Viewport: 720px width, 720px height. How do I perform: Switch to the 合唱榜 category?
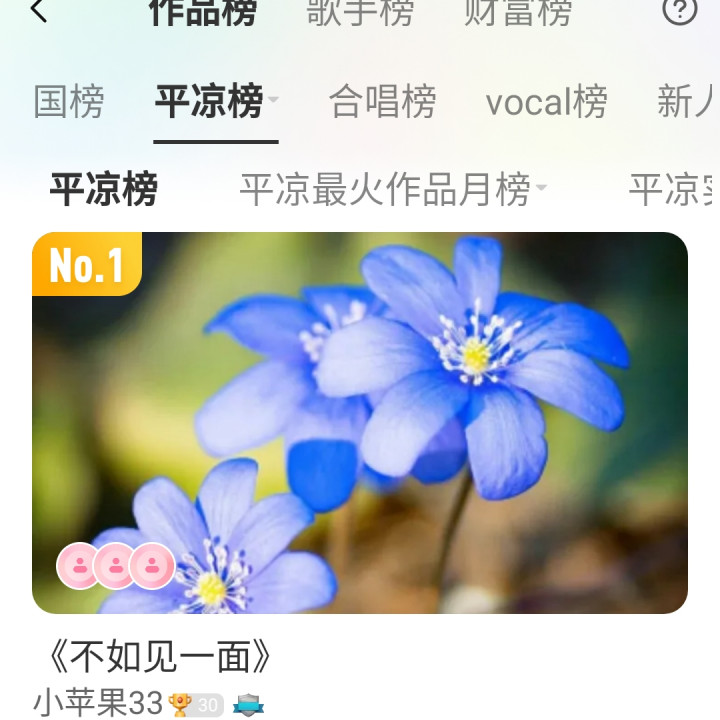(x=382, y=102)
